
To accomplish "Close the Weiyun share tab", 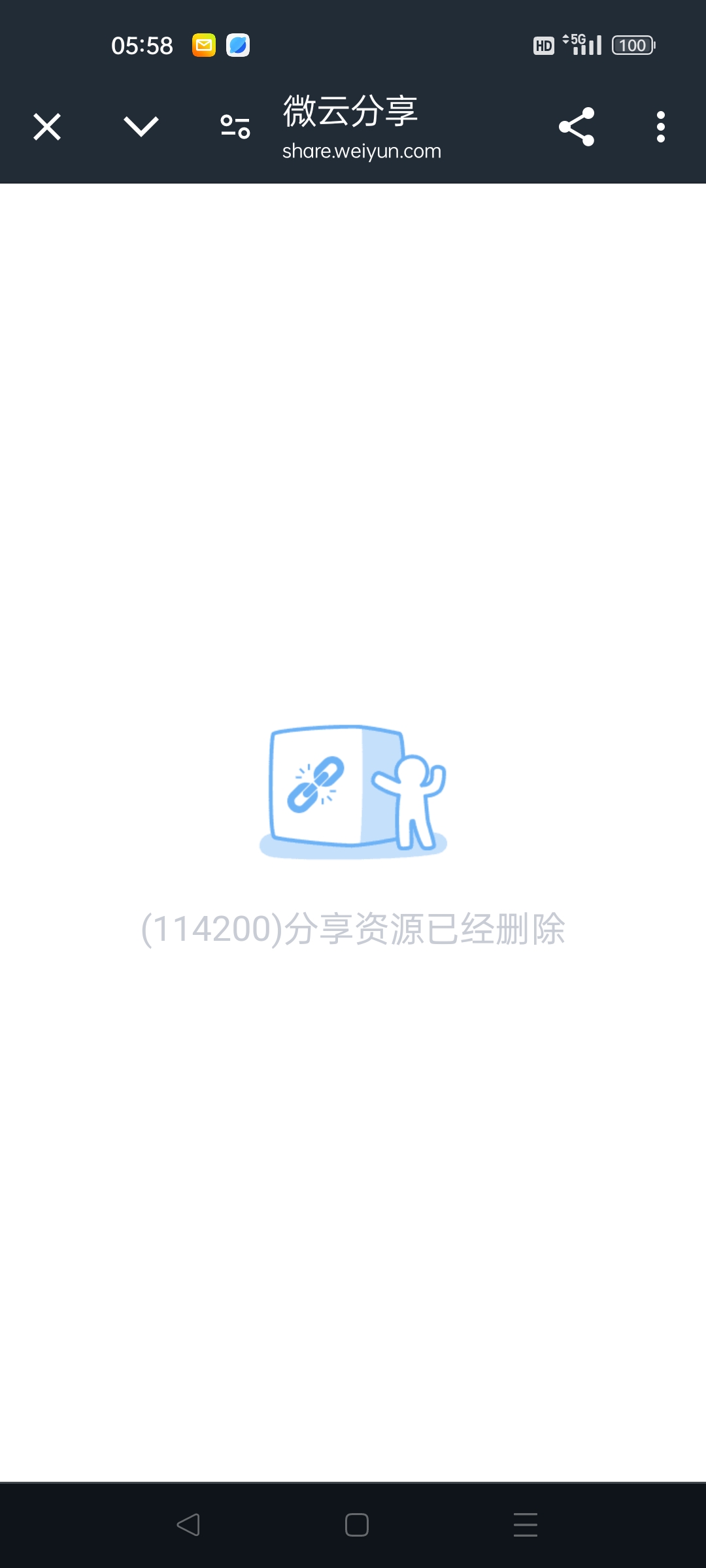I will coord(47,127).
